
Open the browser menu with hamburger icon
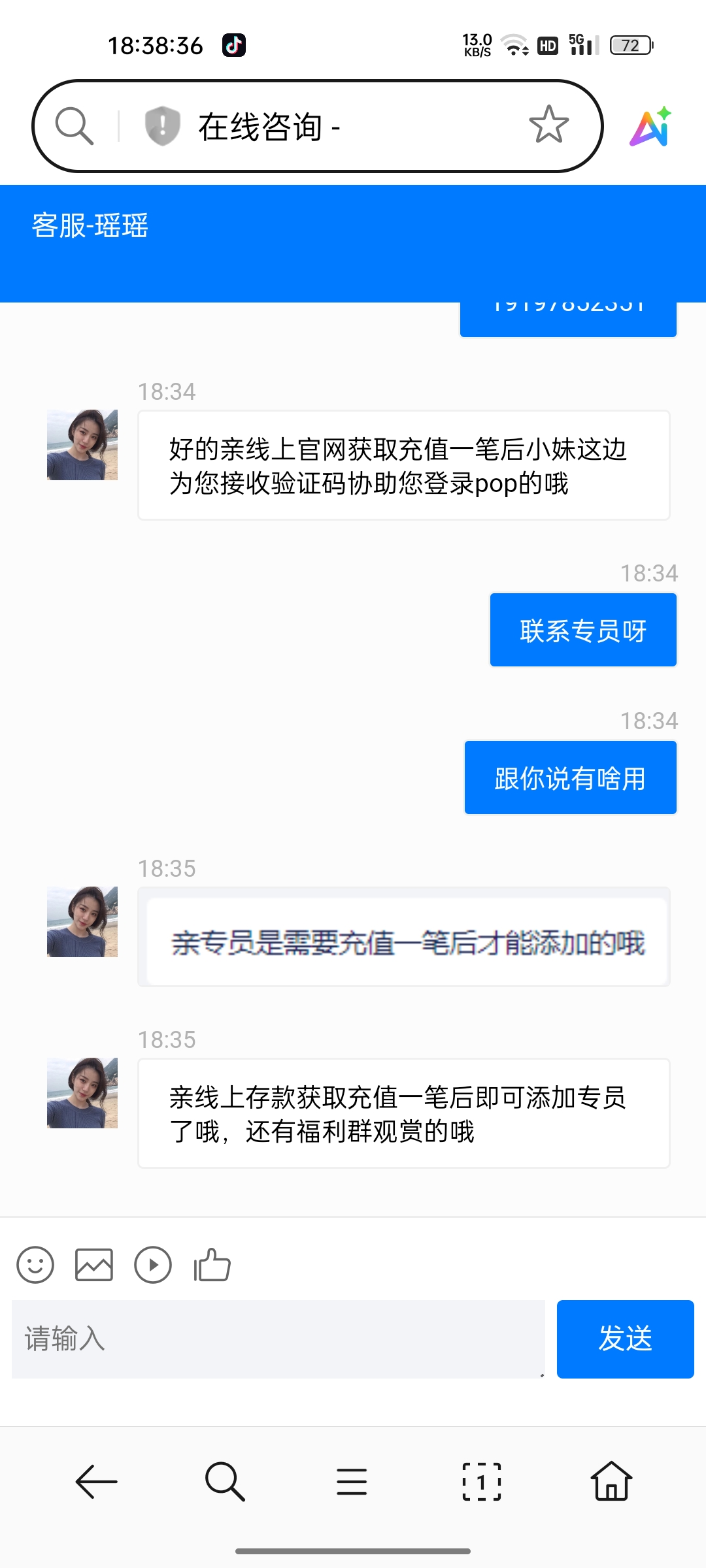351,1482
